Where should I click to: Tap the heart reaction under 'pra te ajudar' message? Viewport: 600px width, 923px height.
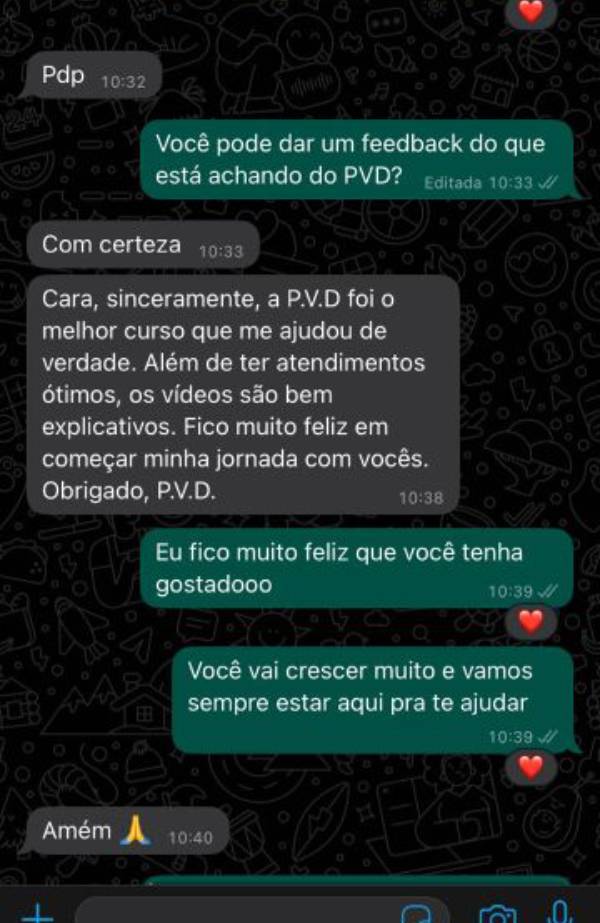click(x=531, y=767)
